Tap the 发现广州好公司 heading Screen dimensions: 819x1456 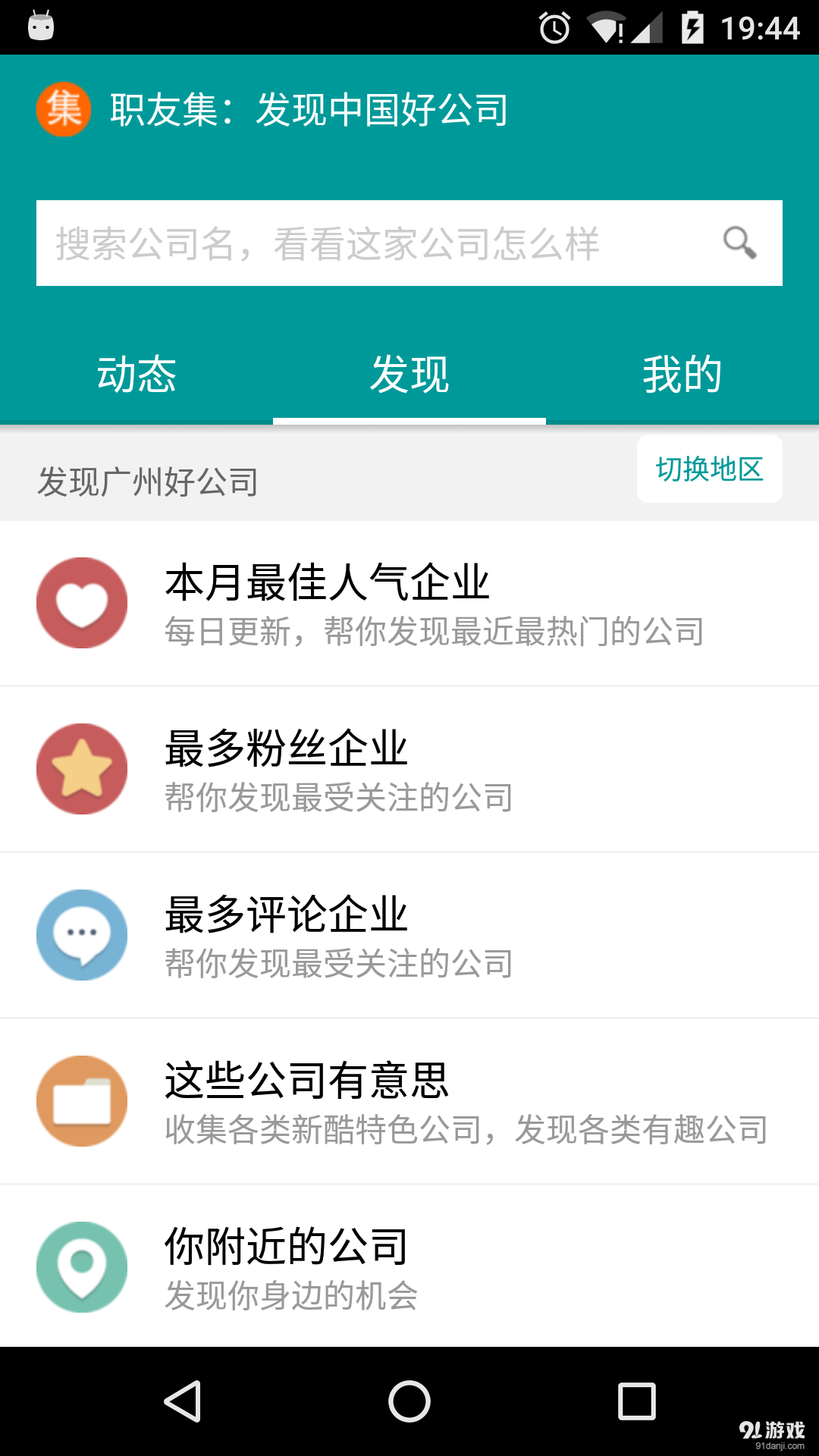149,479
